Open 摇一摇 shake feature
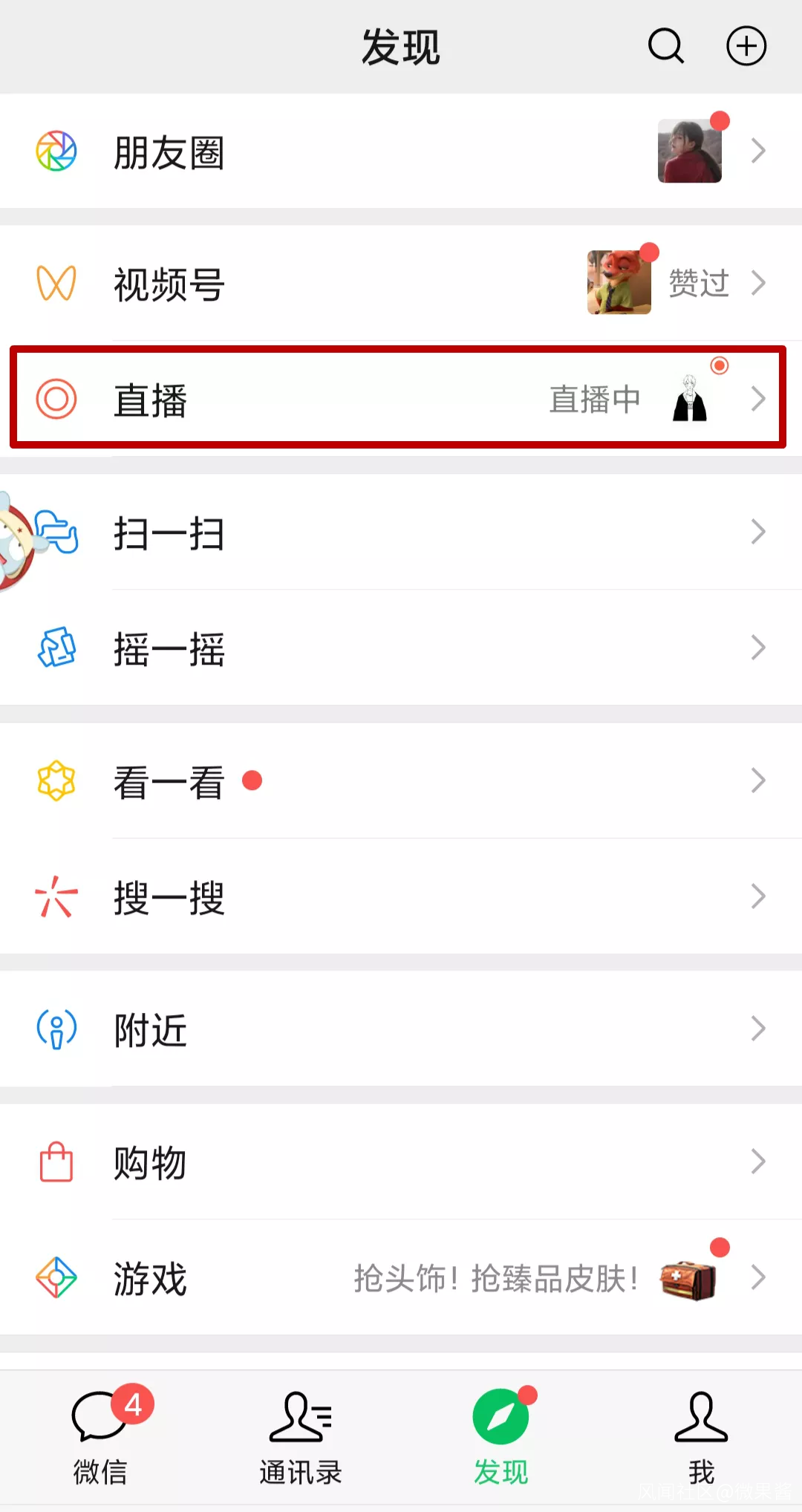Viewport: 802px width, 1512px height. click(401, 648)
